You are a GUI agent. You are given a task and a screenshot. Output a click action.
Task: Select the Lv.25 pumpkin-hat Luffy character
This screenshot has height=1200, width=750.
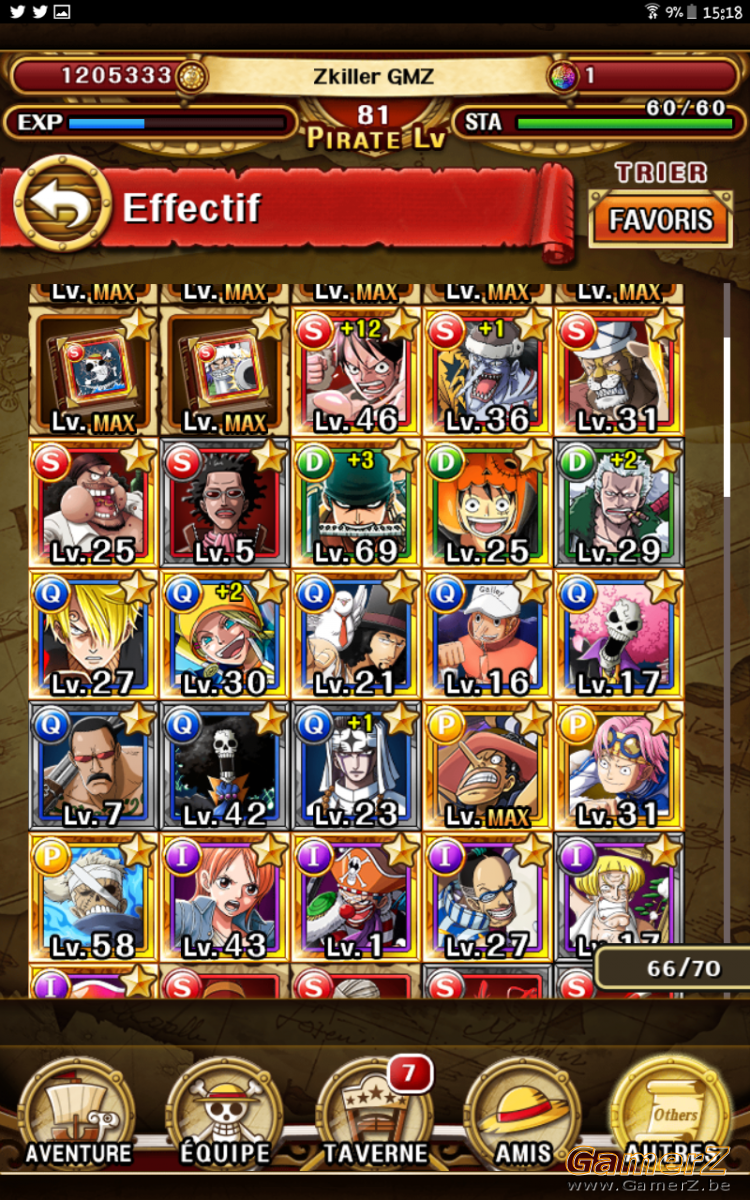coord(488,503)
